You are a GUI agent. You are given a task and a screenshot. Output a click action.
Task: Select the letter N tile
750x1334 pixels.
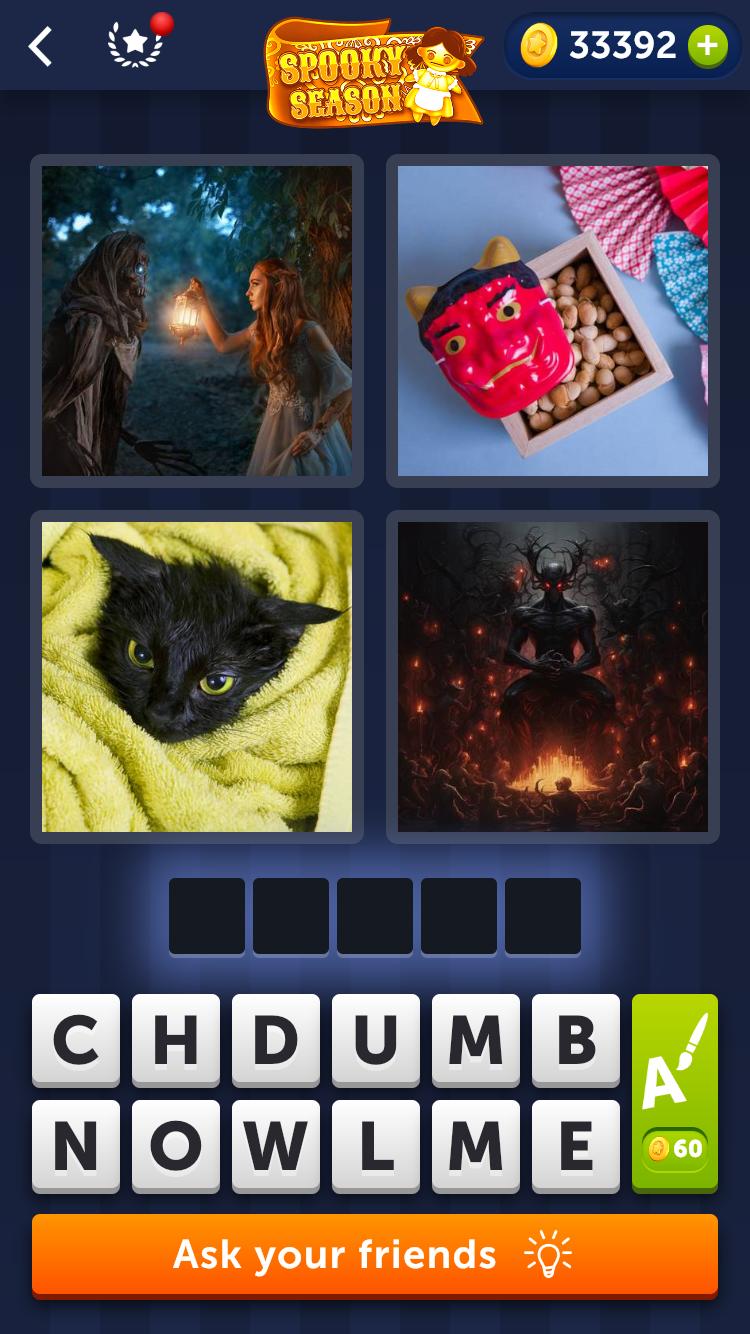point(76,1146)
